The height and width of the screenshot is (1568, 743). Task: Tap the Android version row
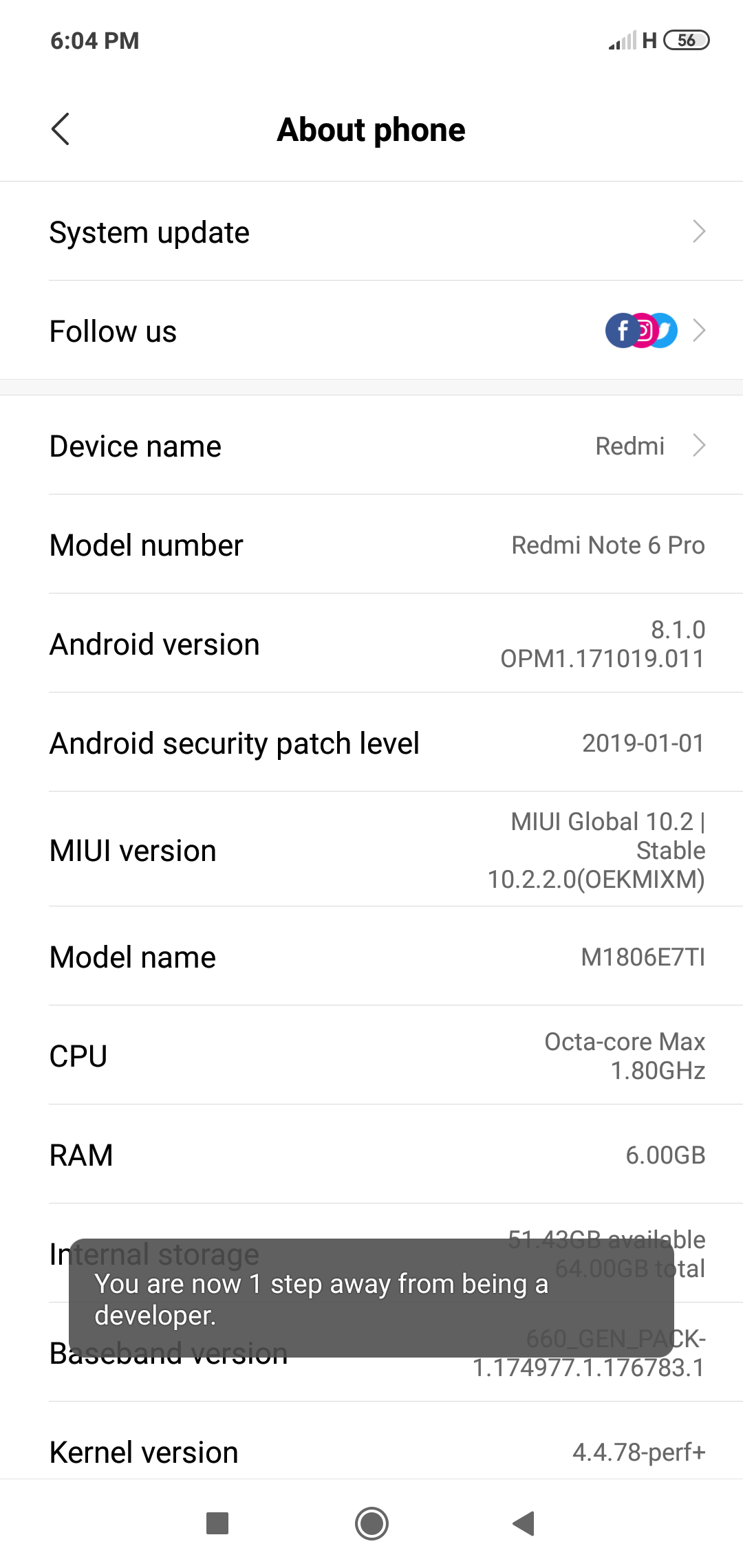tap(371, 644)
